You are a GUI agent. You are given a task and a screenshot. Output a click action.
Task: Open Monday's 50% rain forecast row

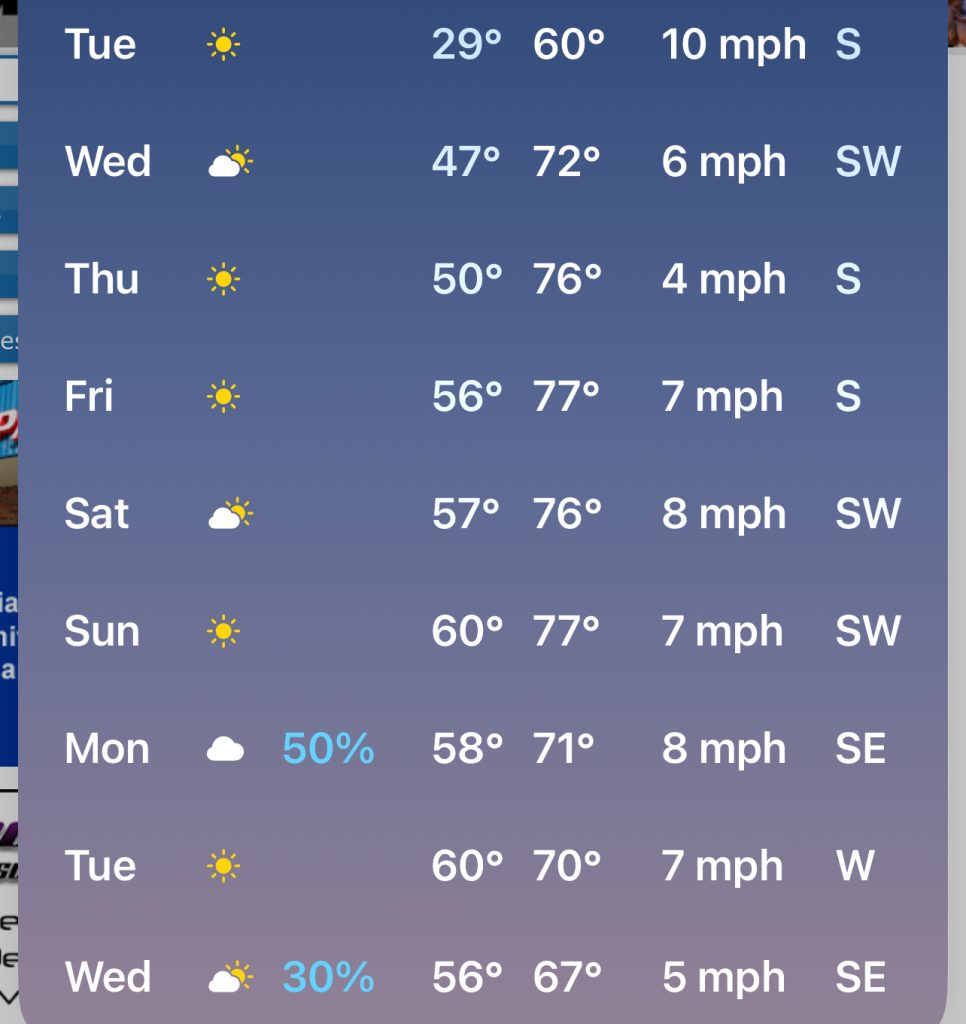482,748
